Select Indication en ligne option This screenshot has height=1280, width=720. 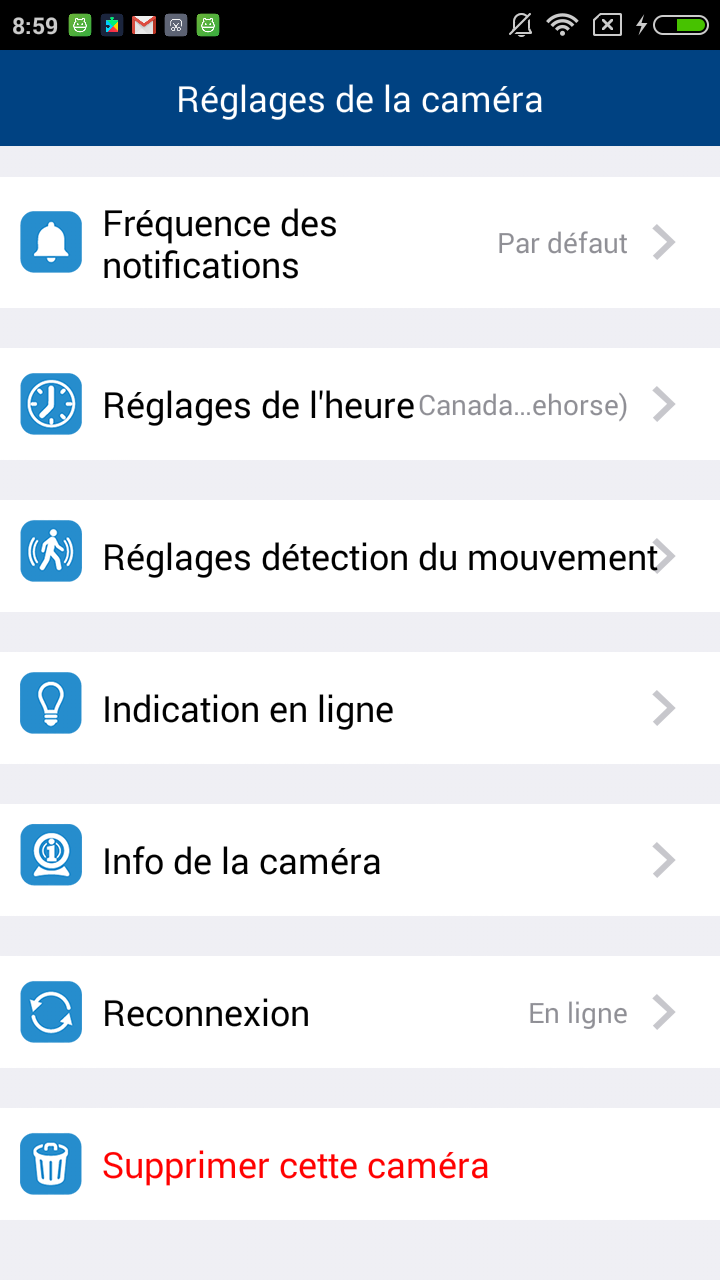click(360, 708)
